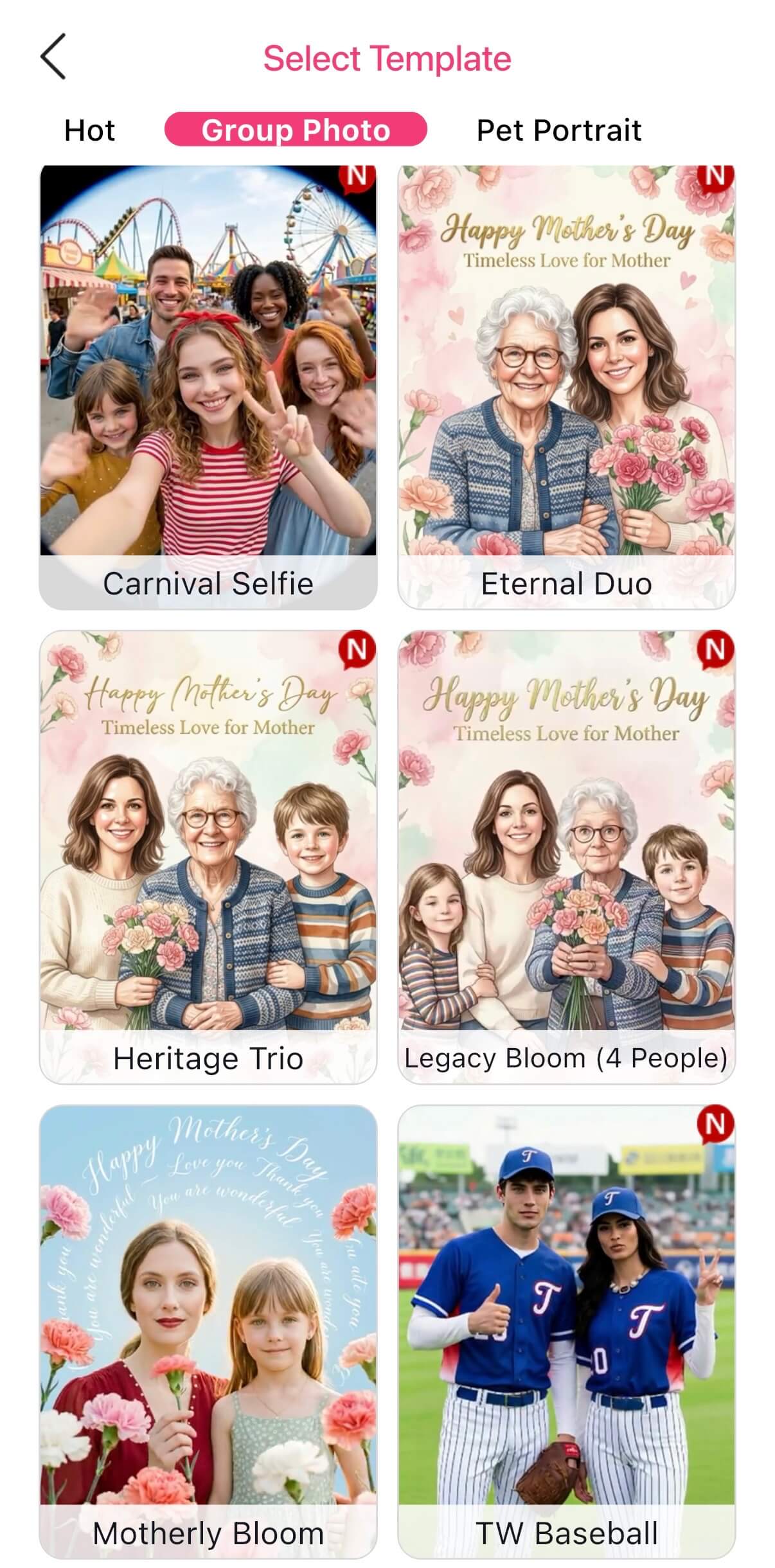Go back from Select Template

(53, 57)
